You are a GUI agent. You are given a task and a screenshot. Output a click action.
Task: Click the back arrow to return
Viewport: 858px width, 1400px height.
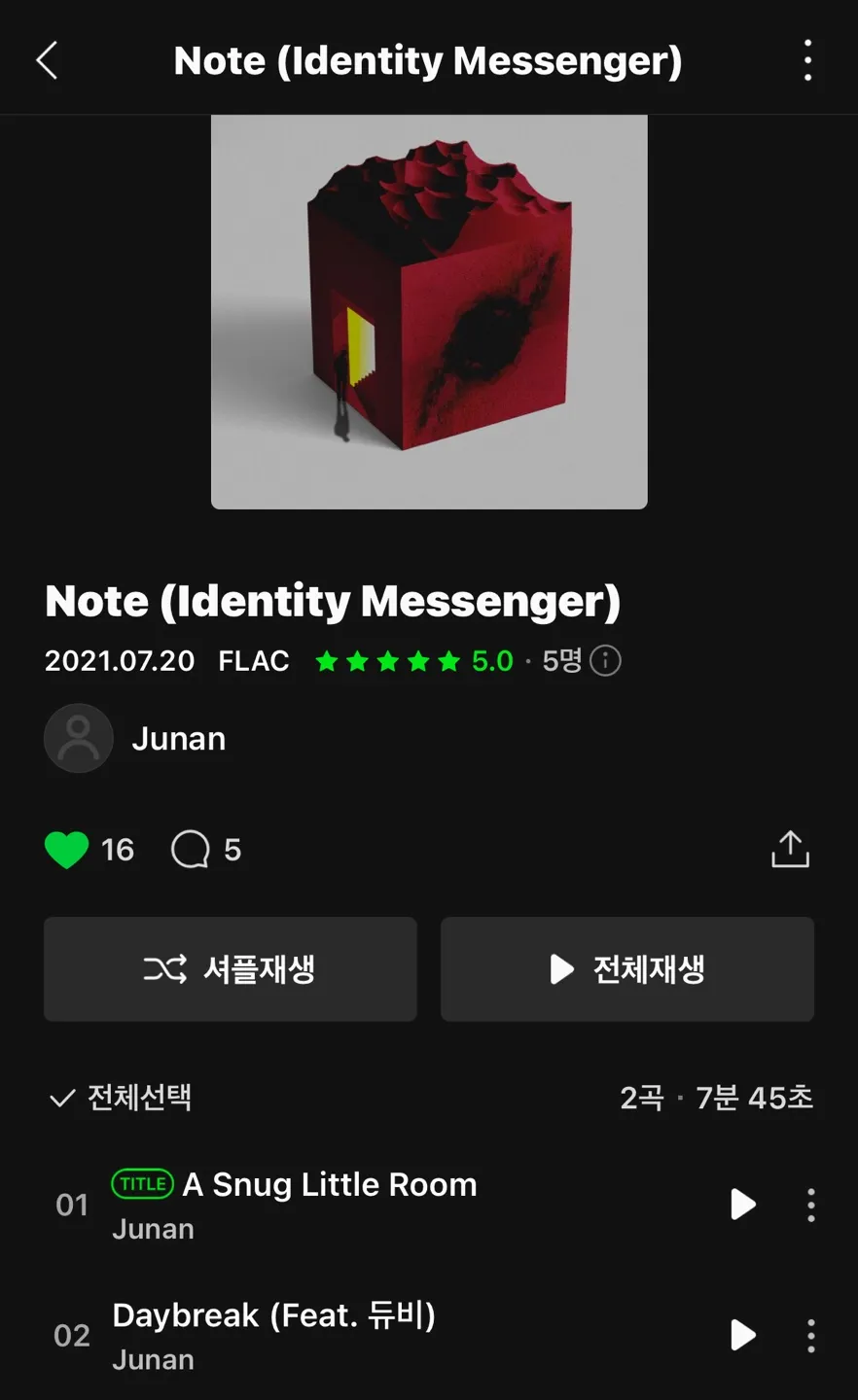[46, 59]
